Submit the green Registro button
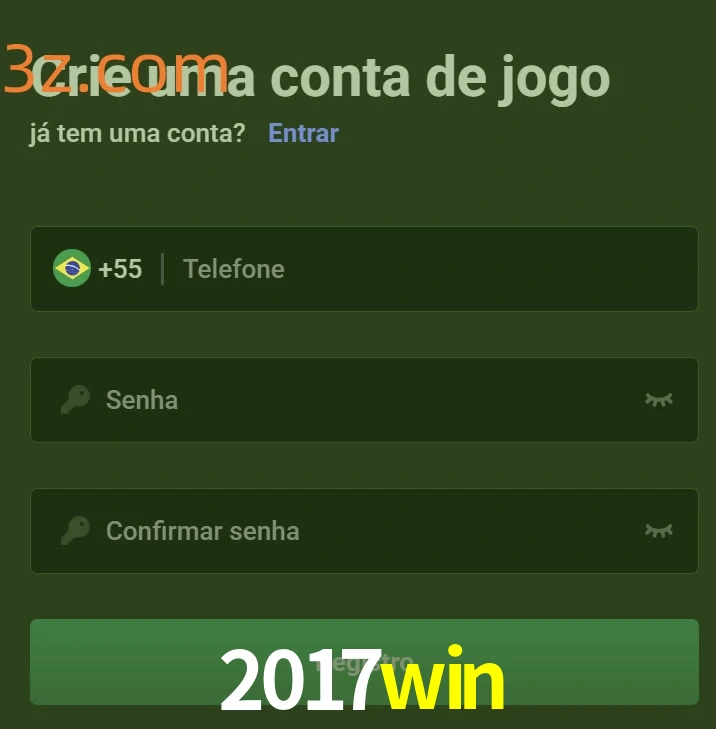 pos(364,661)
